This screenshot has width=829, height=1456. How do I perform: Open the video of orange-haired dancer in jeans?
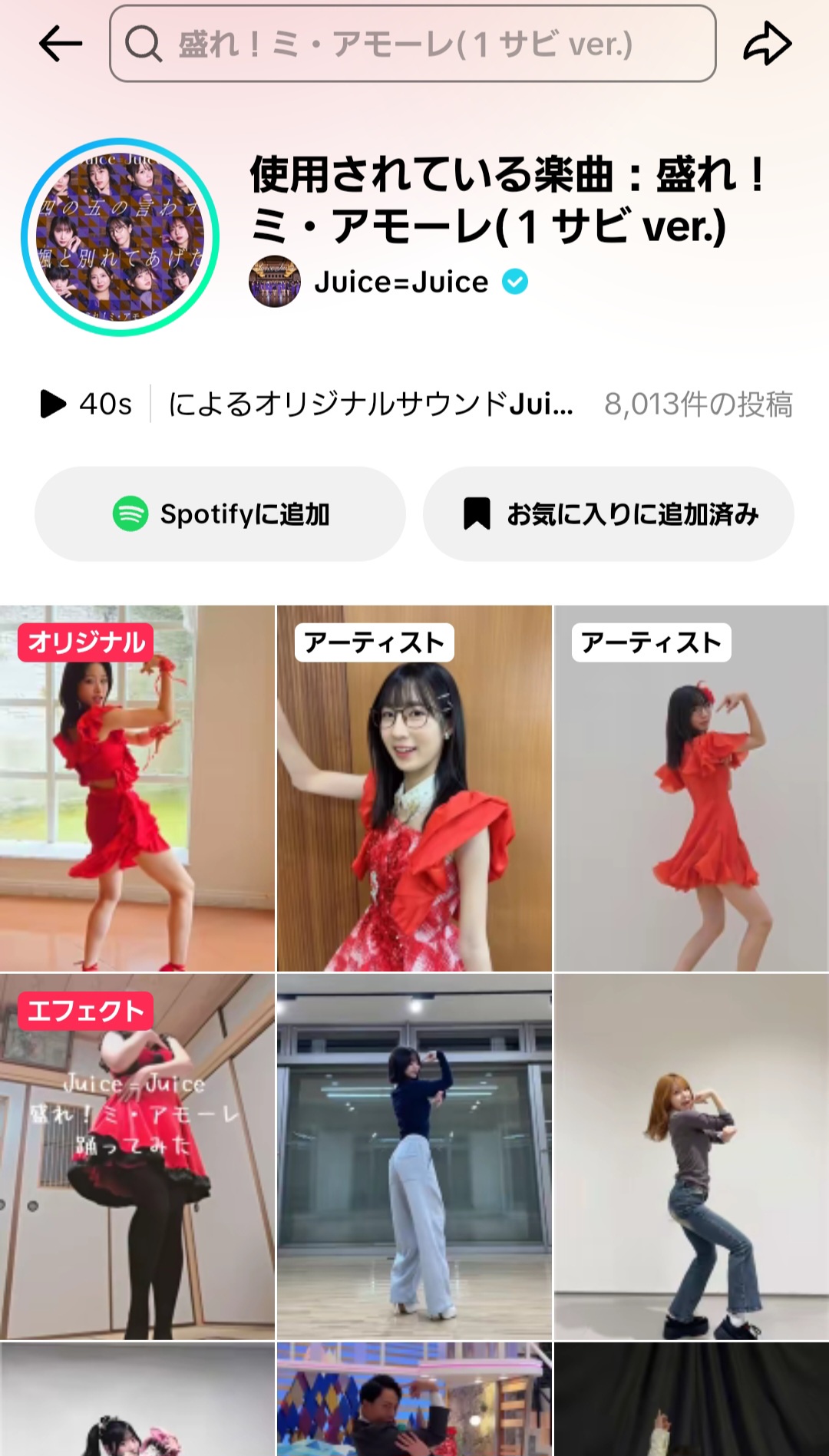pos(691,1157)
